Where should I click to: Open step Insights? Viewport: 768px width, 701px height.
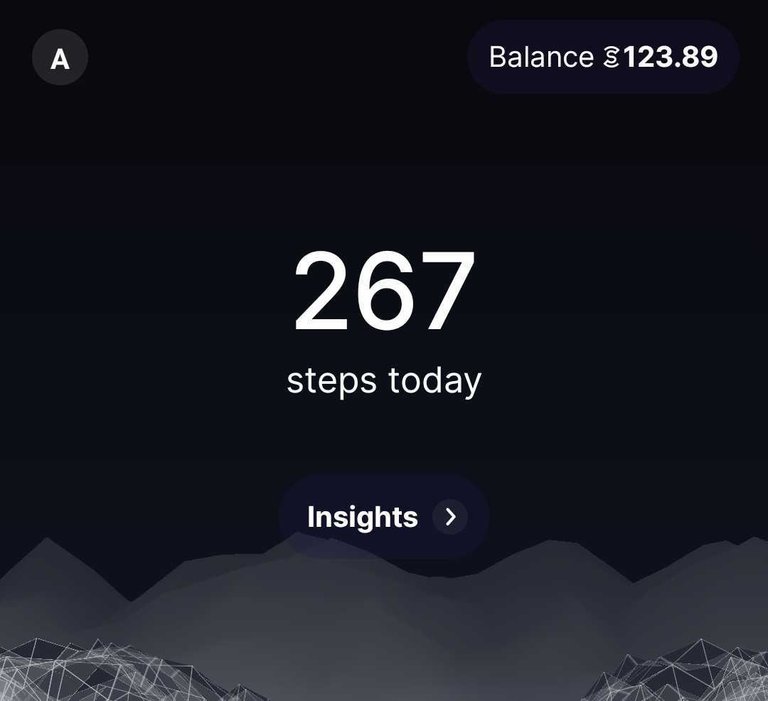(x=383, y=517)
